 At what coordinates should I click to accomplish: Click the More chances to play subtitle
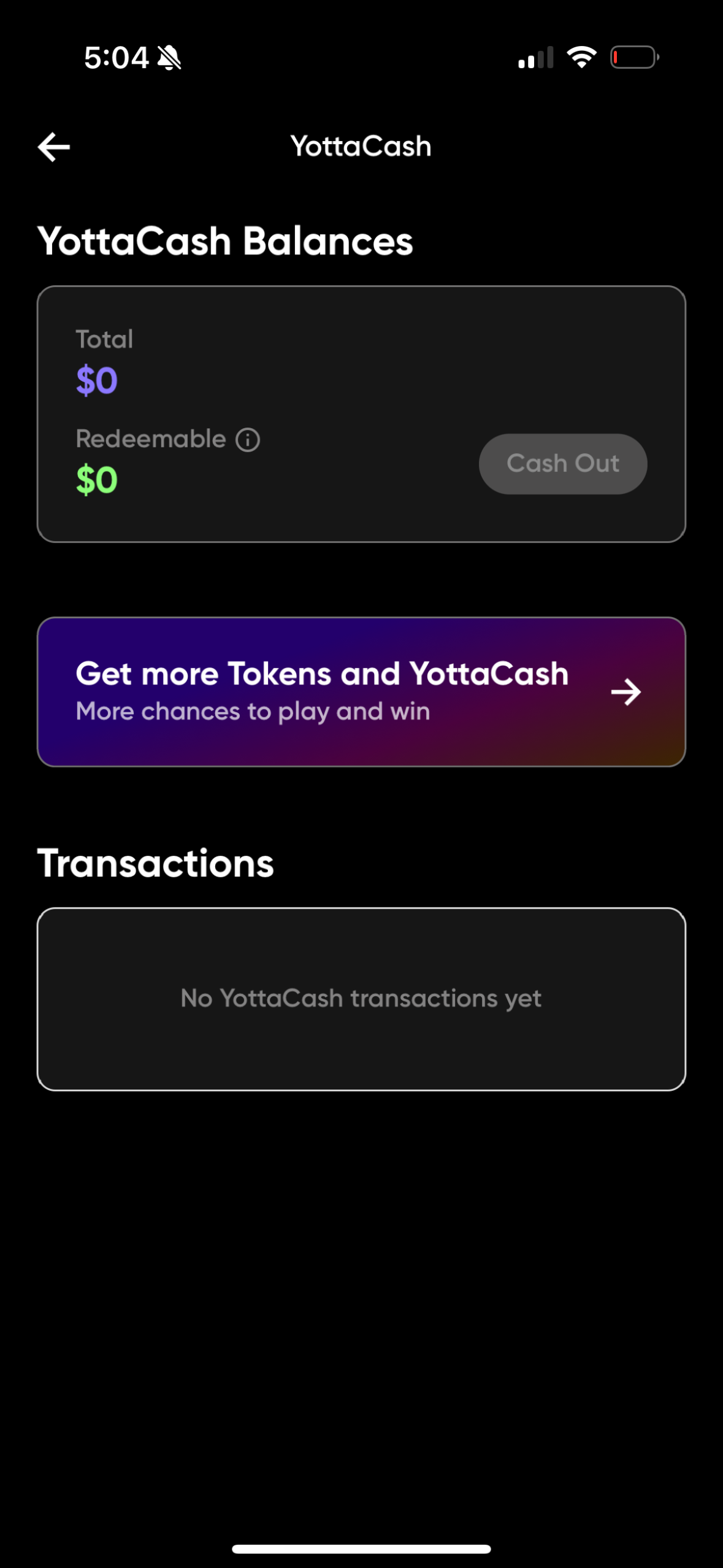(253, 710)
